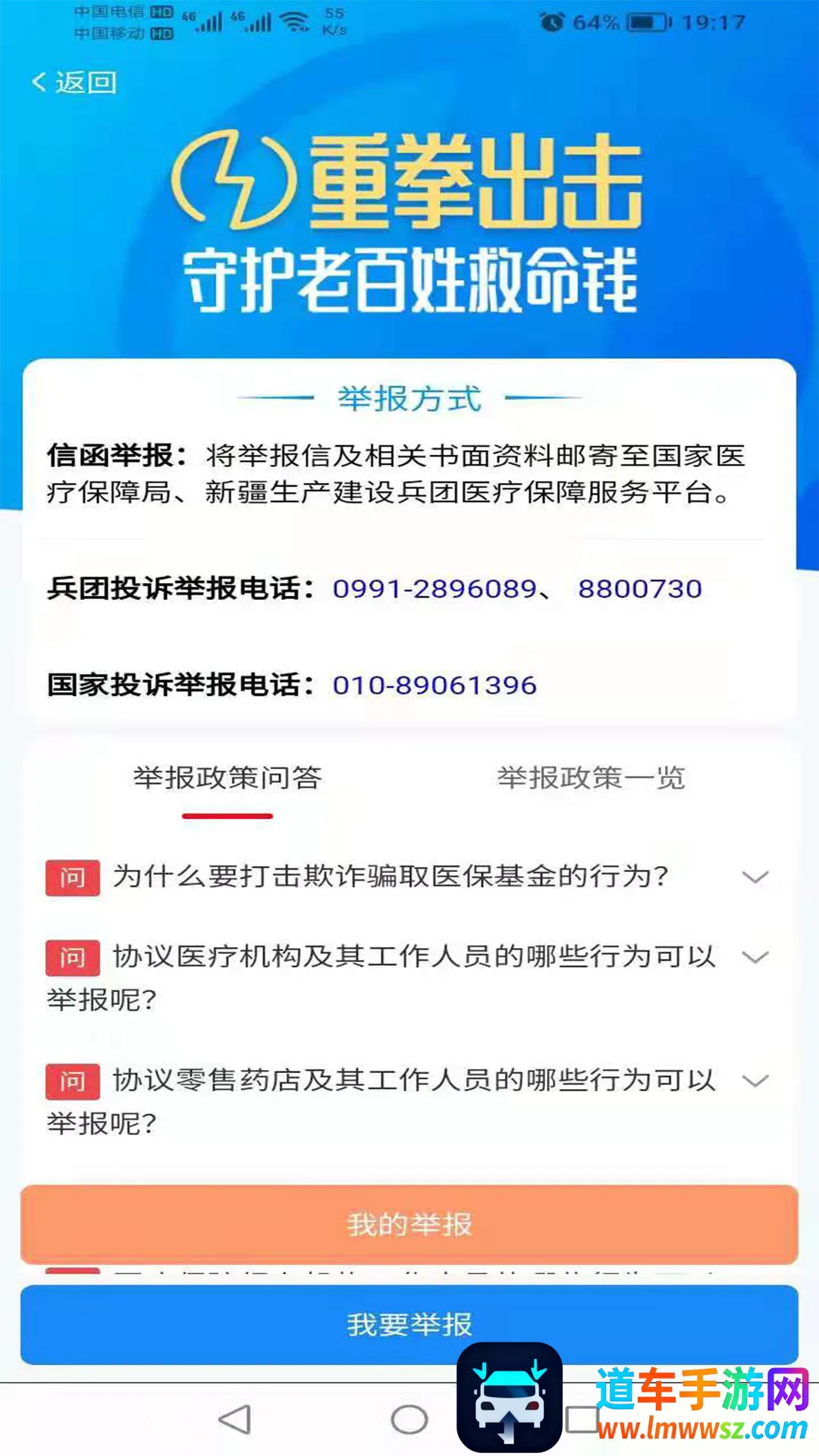Call the 8800730 hotline number
Viewport: 819px width, 1456px height.
(x=639, y=588)
